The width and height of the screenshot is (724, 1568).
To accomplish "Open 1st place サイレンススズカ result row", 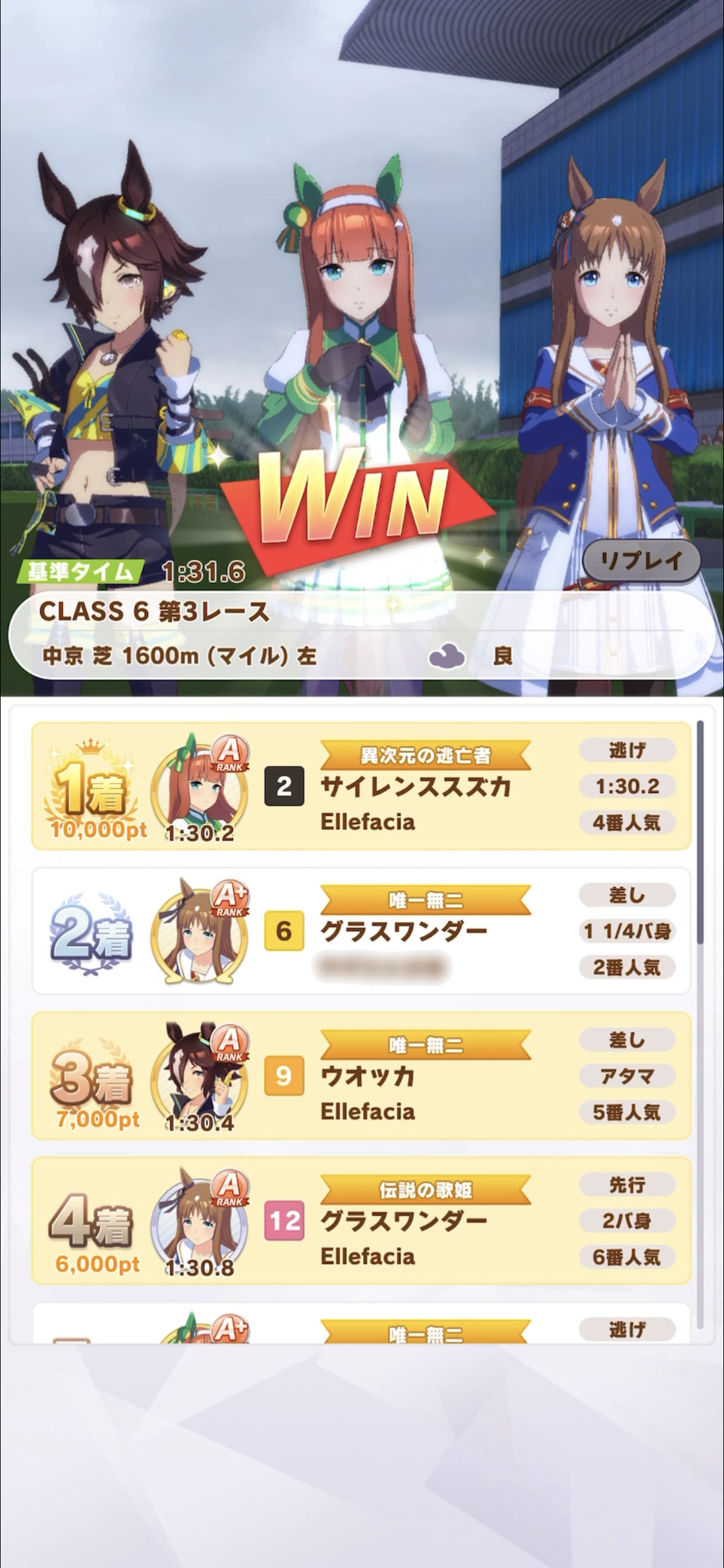I will click(x=361, y=786).
